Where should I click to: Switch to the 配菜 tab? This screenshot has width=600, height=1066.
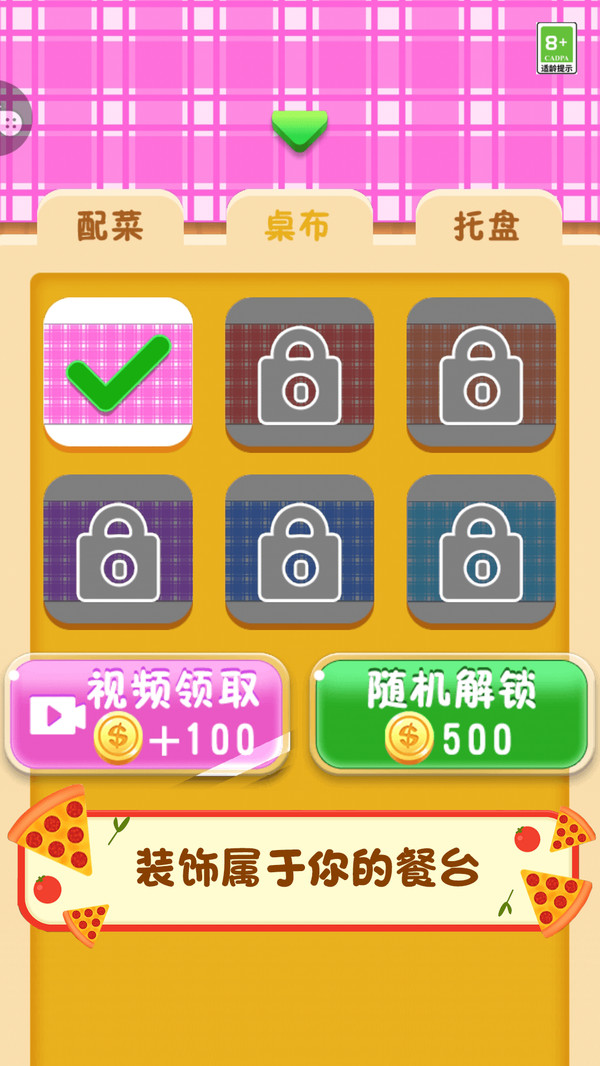click(110, 226)
